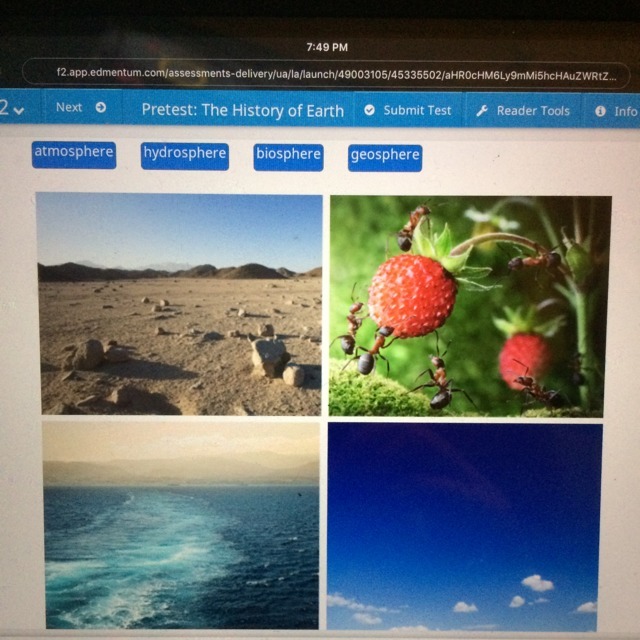The height and width of the screenshot is (640, 640).
Task: Select the hydrosphere label tile
Action: point(185,156)
